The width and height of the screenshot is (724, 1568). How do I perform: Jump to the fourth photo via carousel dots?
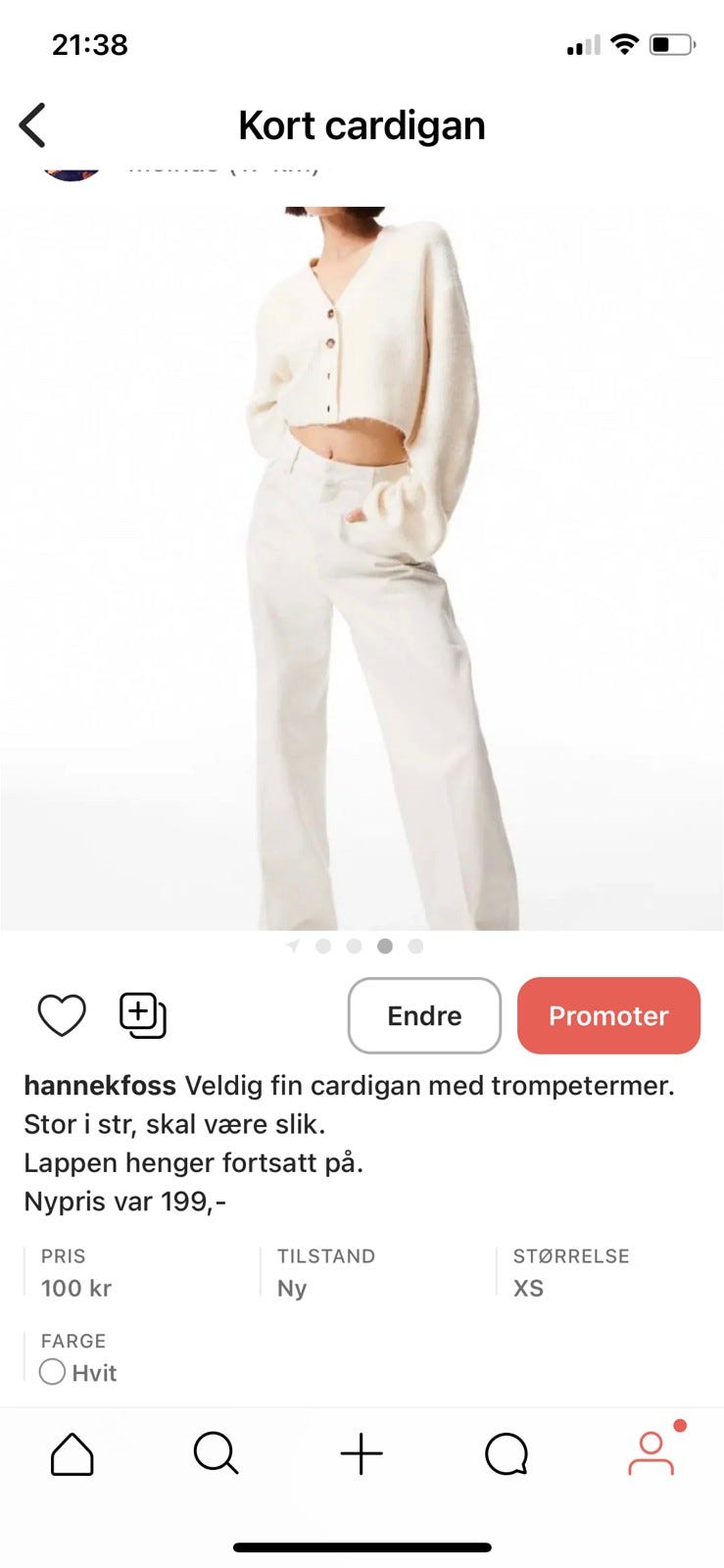[385, 947]
